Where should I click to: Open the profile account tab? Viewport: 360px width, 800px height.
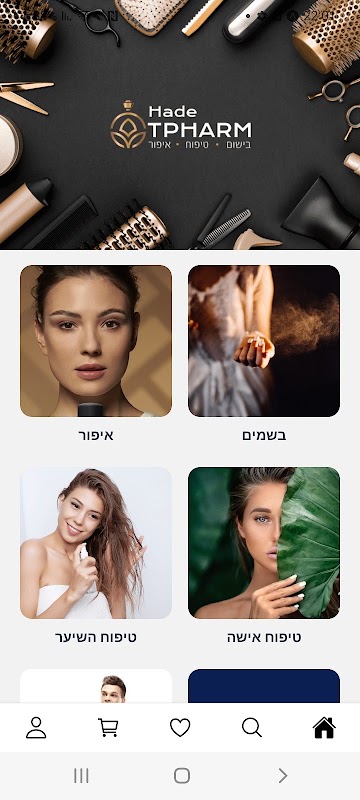pos(36,728)
